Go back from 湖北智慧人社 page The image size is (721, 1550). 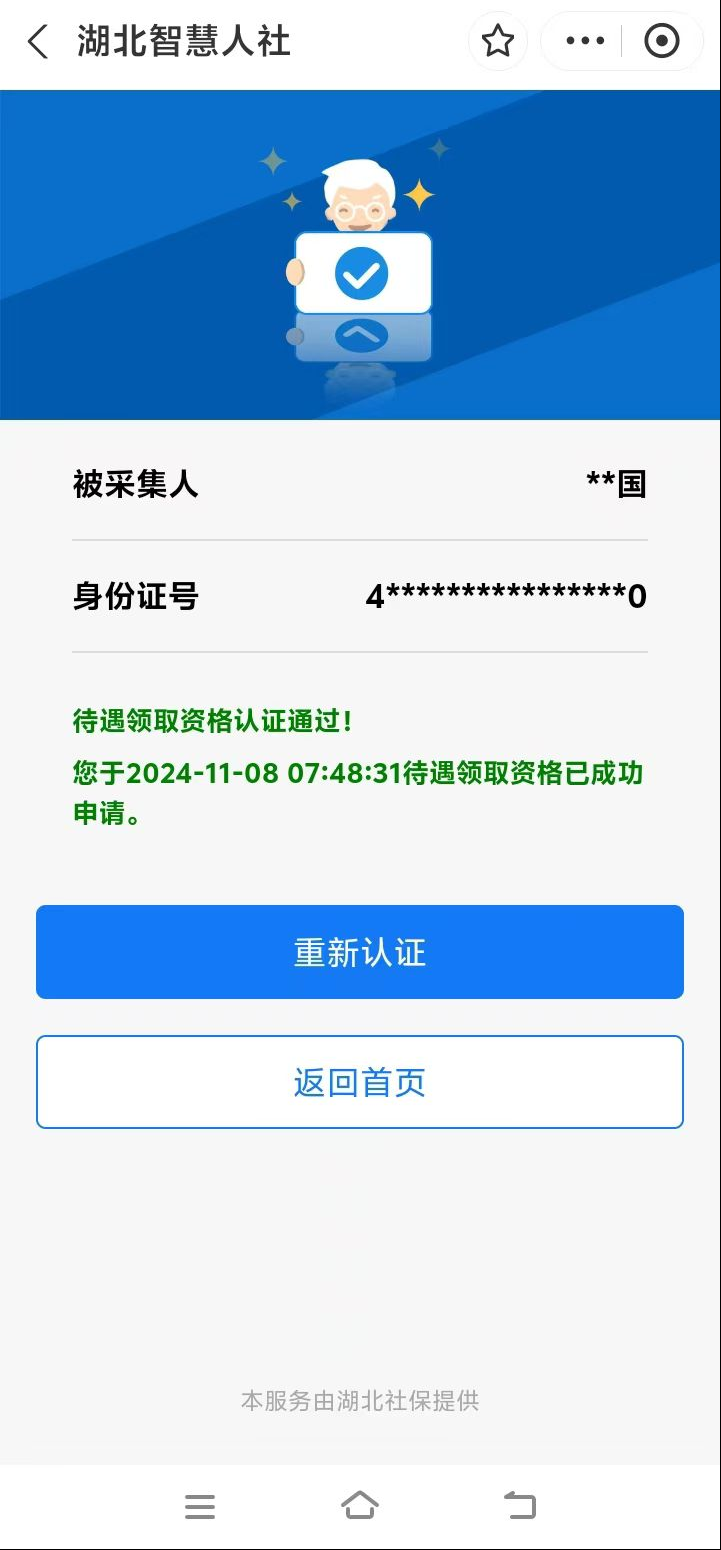tap(38, 42)
